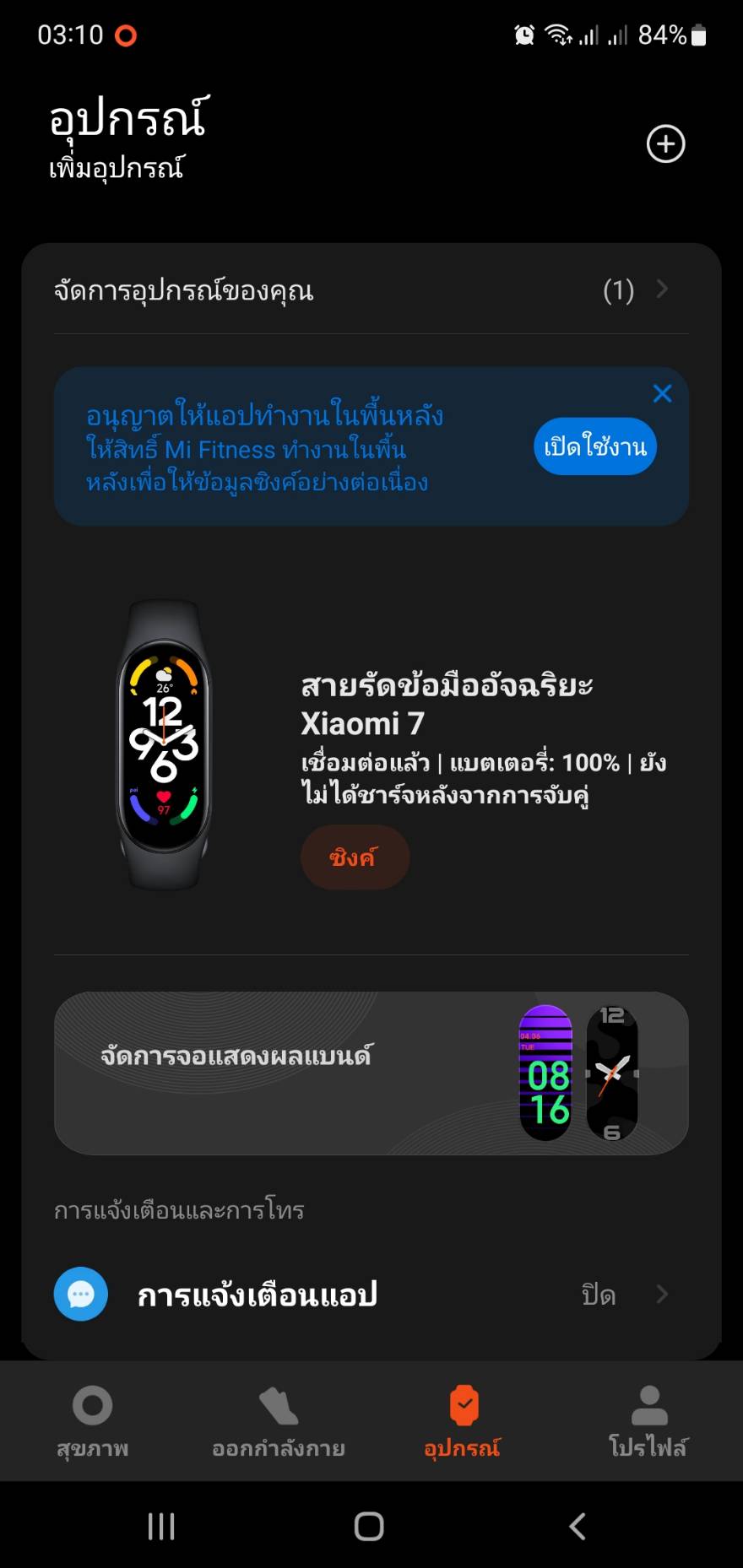The width and height of the screenshot is (743, 1568).
Task: Dismiss the background permission banner
Action: click(x=662, y=393)
